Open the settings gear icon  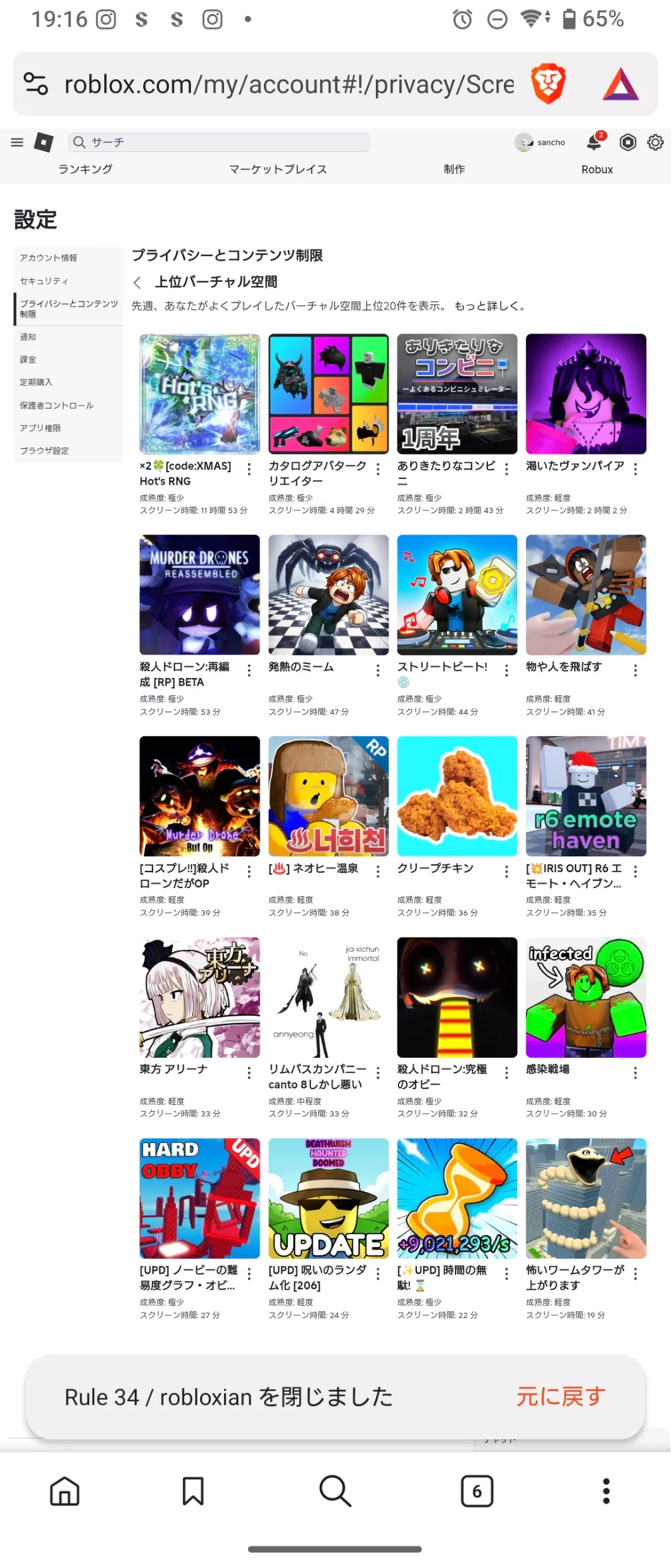(x=655, y=142)
